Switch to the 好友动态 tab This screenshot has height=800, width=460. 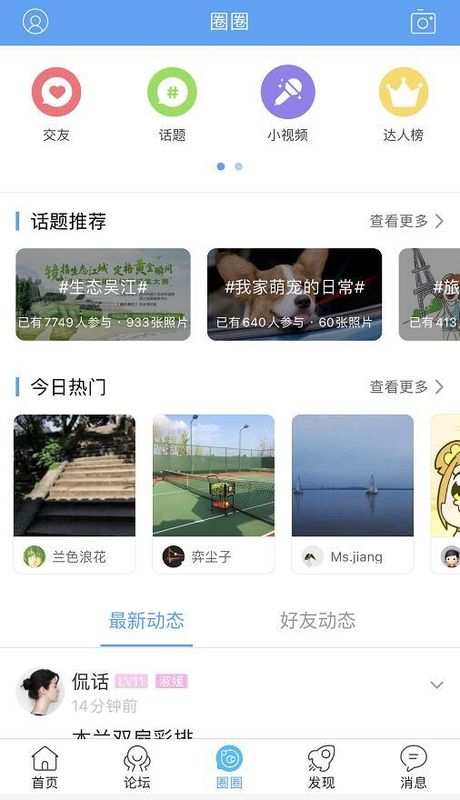(317, 620)
